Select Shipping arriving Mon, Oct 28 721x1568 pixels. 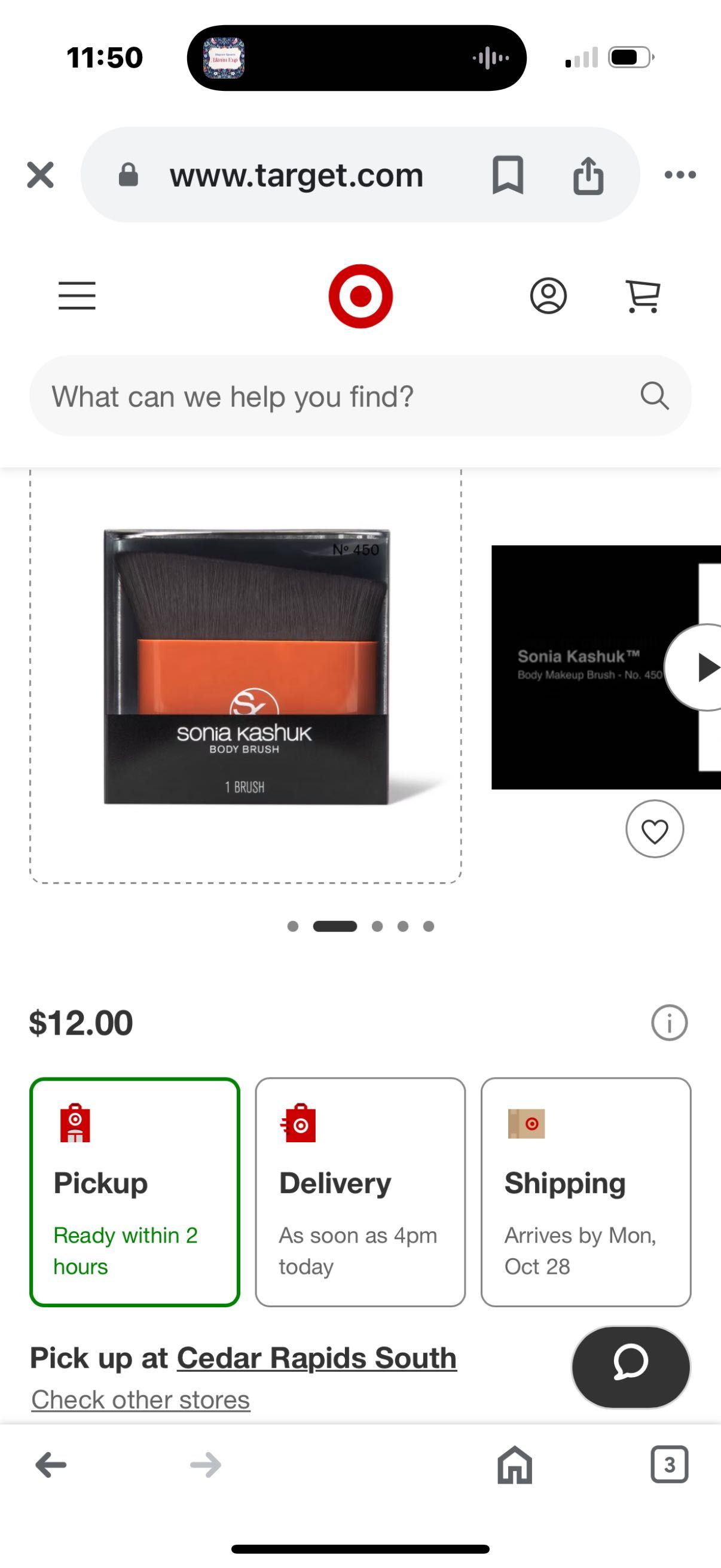[x=585, y=1192]
